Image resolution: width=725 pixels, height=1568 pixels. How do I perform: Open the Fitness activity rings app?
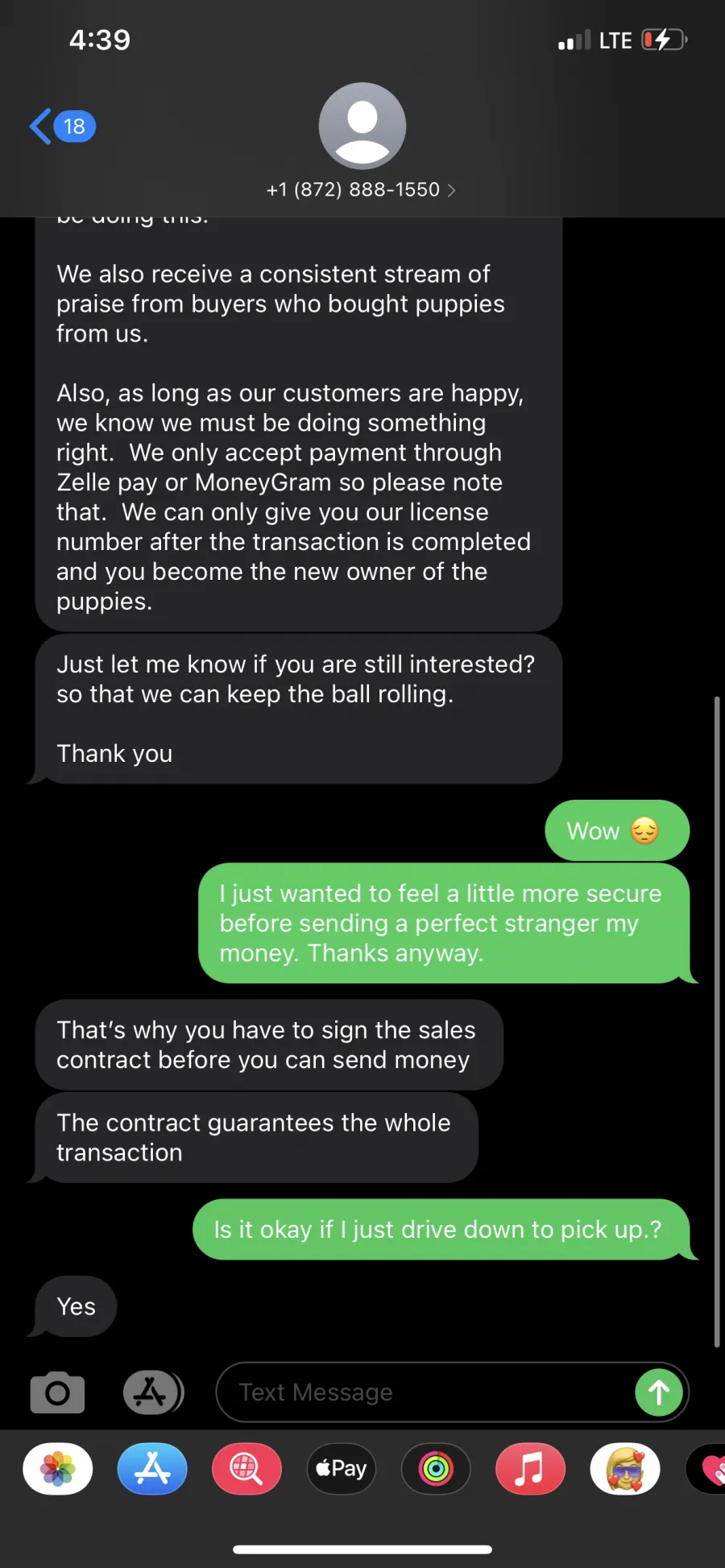(436, 1469)
